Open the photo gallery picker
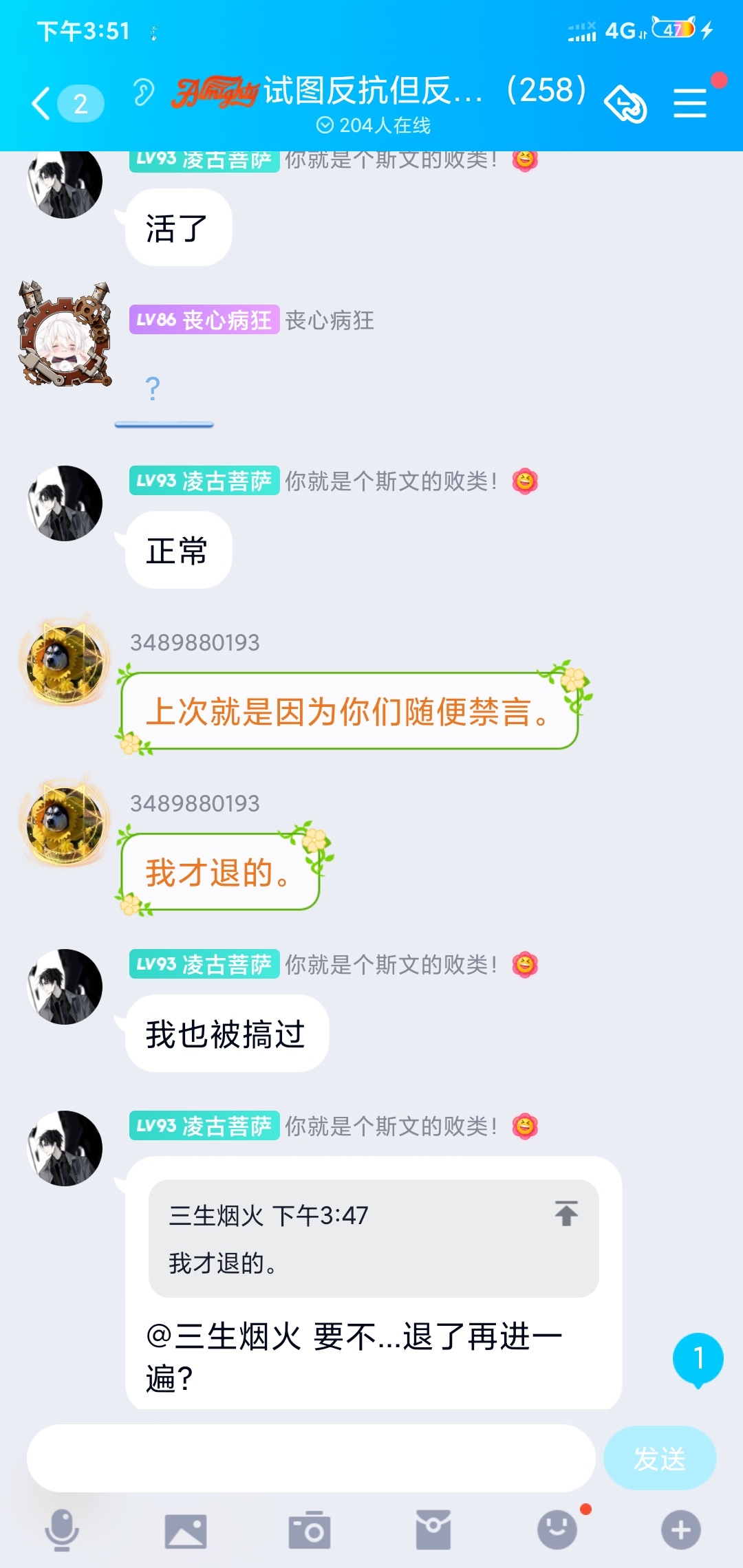Viewport: 743px width, 1568px height. pos(186,1531)
